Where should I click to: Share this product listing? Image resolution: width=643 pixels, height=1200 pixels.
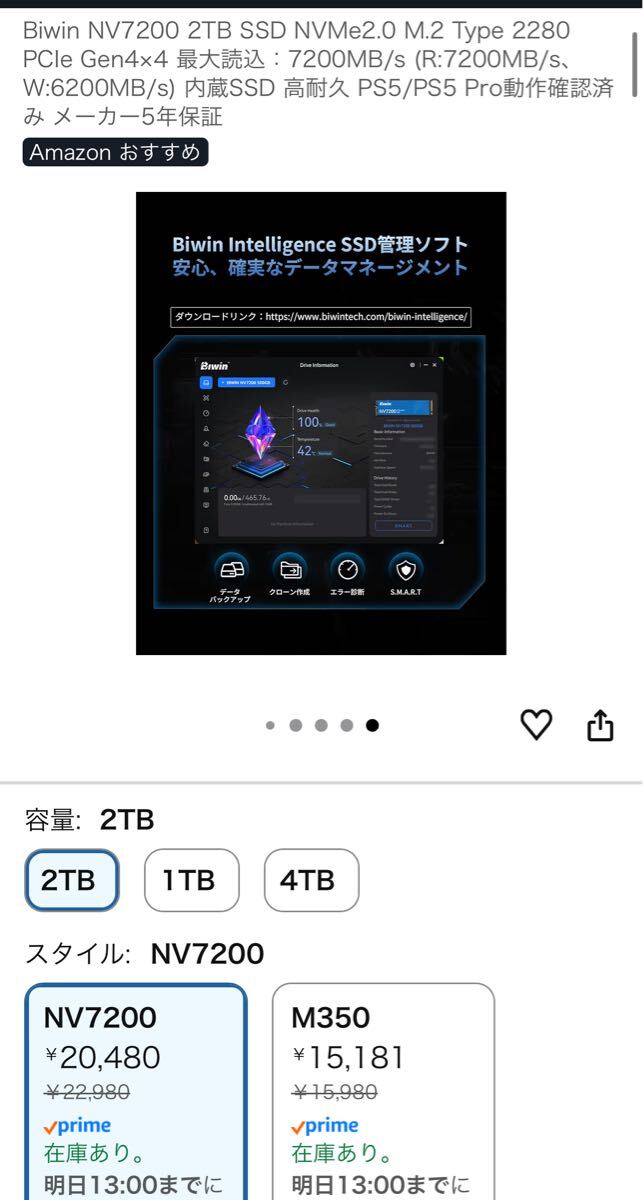coord(599,725)
